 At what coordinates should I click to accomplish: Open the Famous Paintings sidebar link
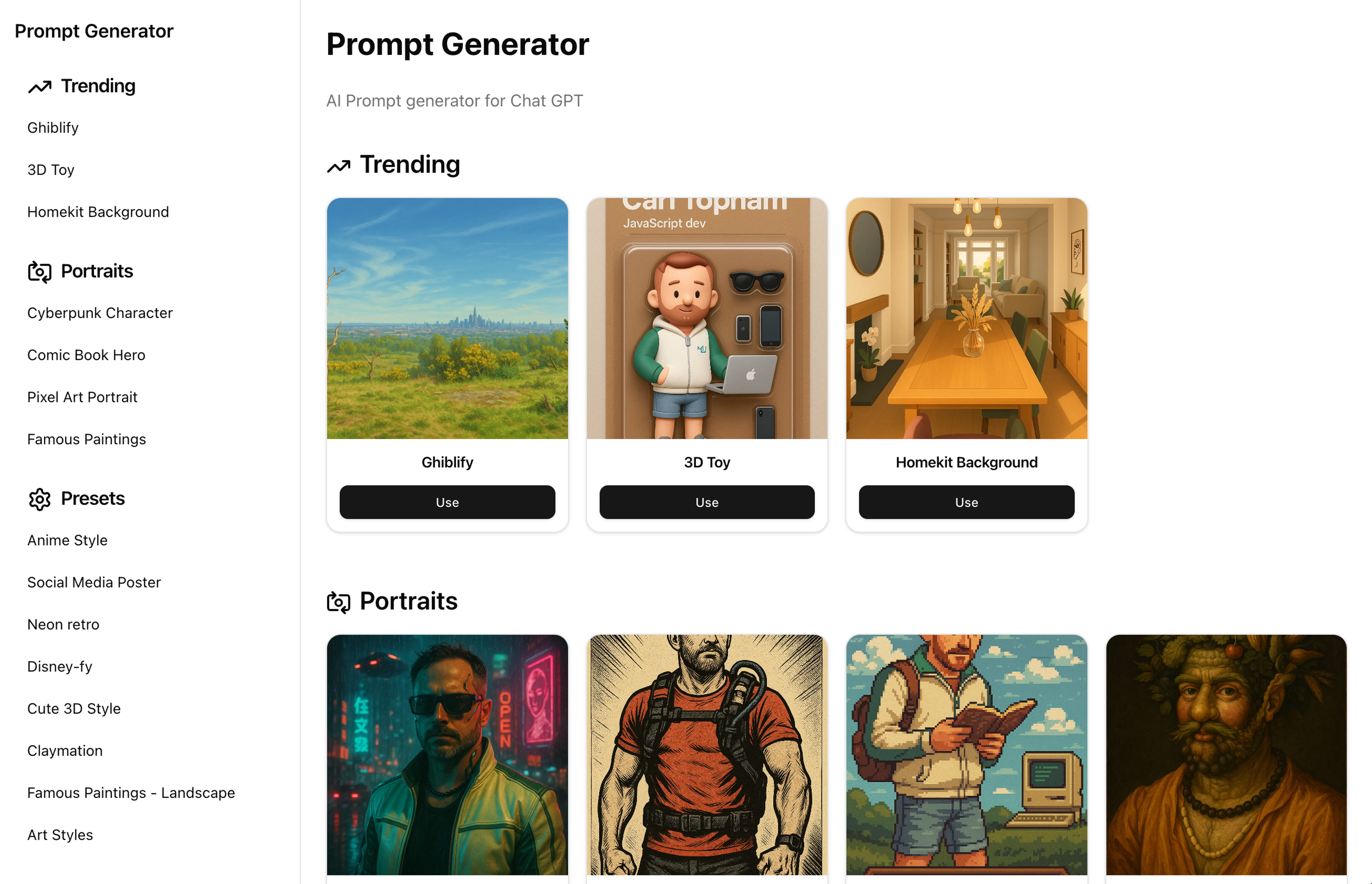[86, 439]
